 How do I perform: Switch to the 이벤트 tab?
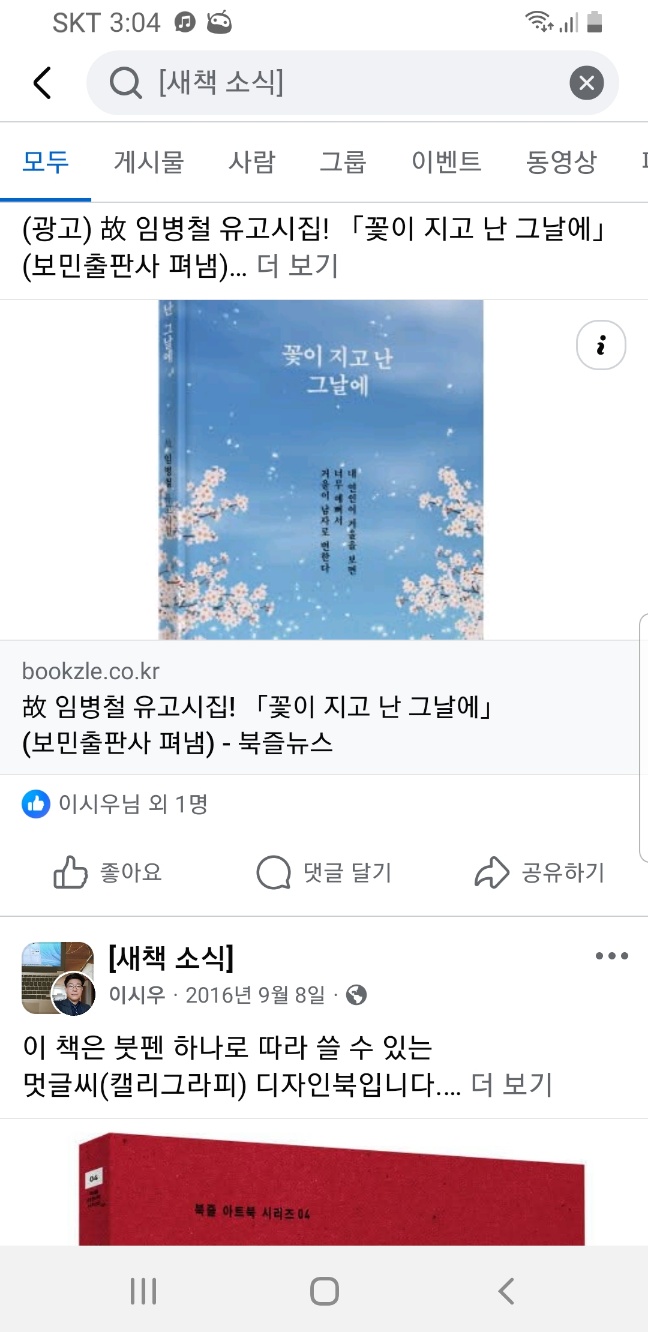[x=446, y=161]
